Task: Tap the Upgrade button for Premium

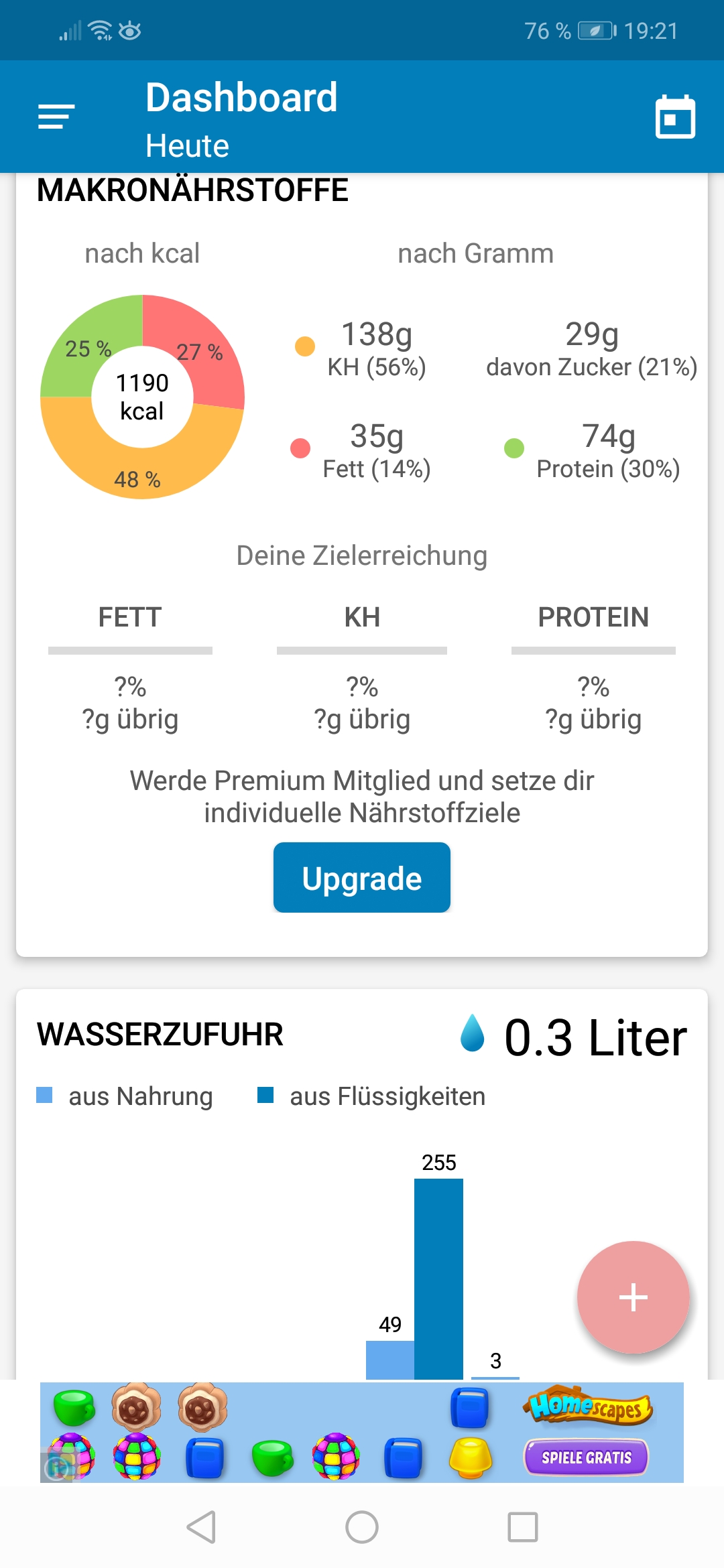Action: (361, 877)
